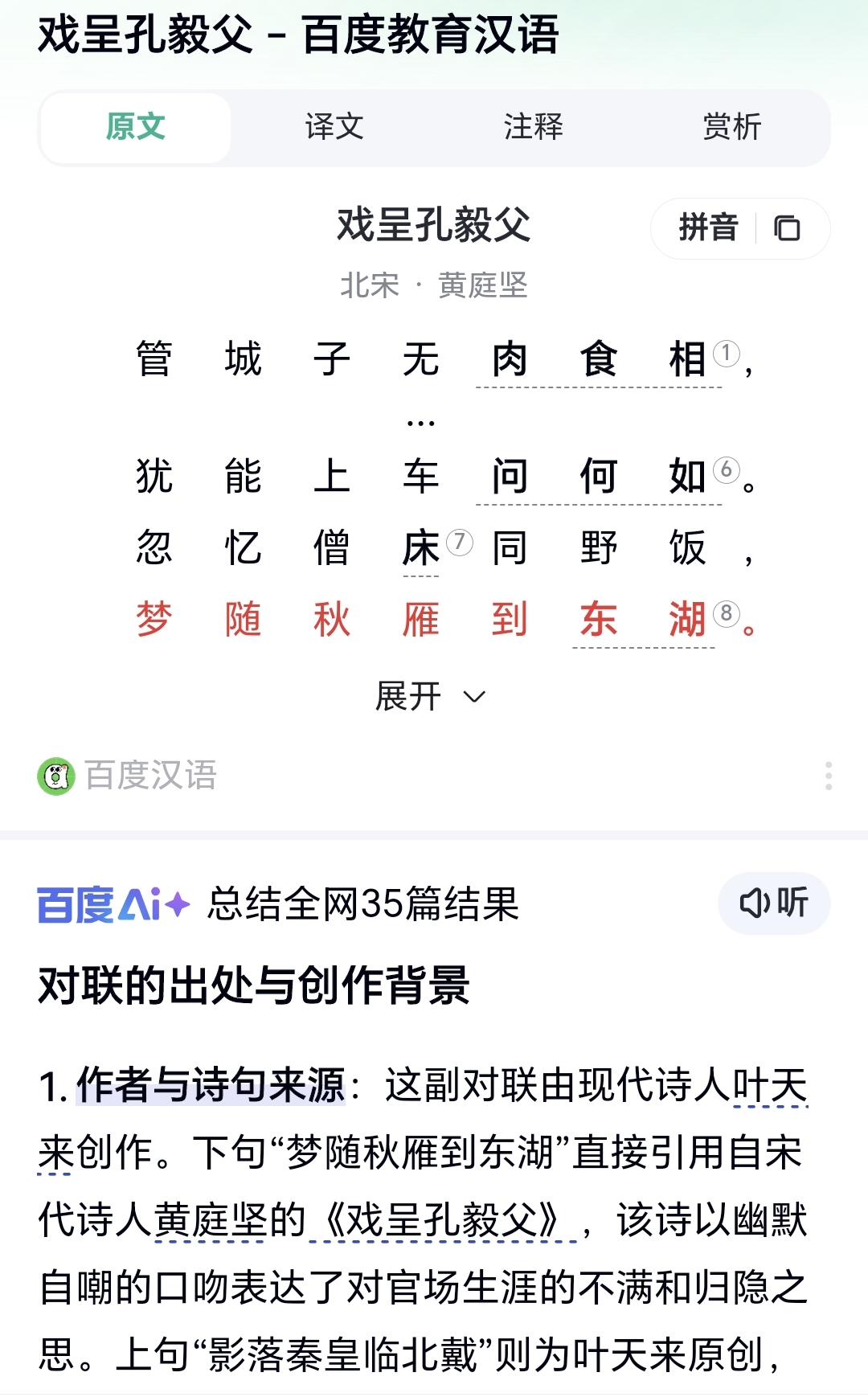Image resolution: width=868 pixels, height=1397 pixels.
Task: Open annotation 6 after 问何如
Action: [726, 469]
